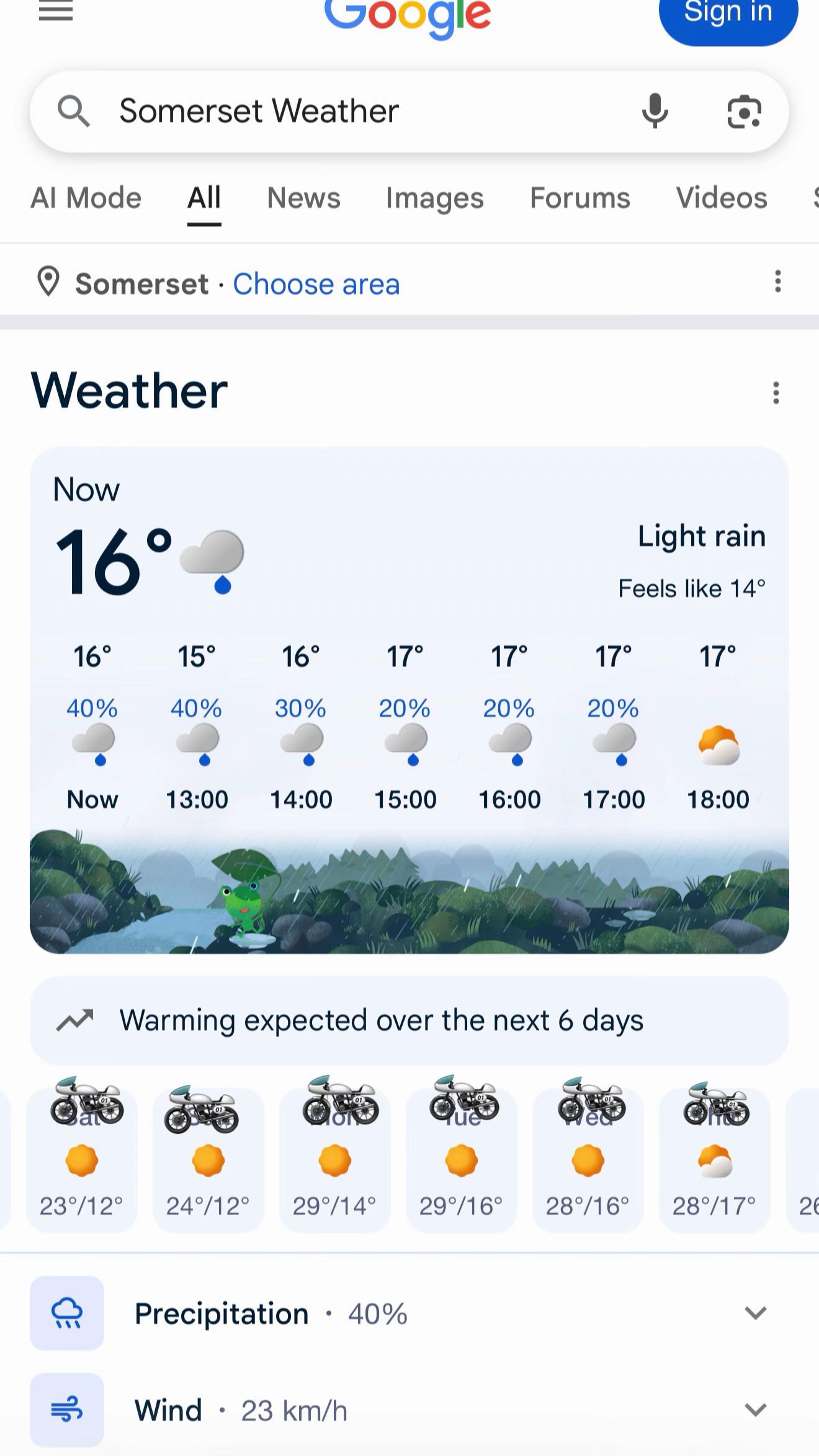
Task: Switch to the AI Mode tab
Action: (86, 199)
